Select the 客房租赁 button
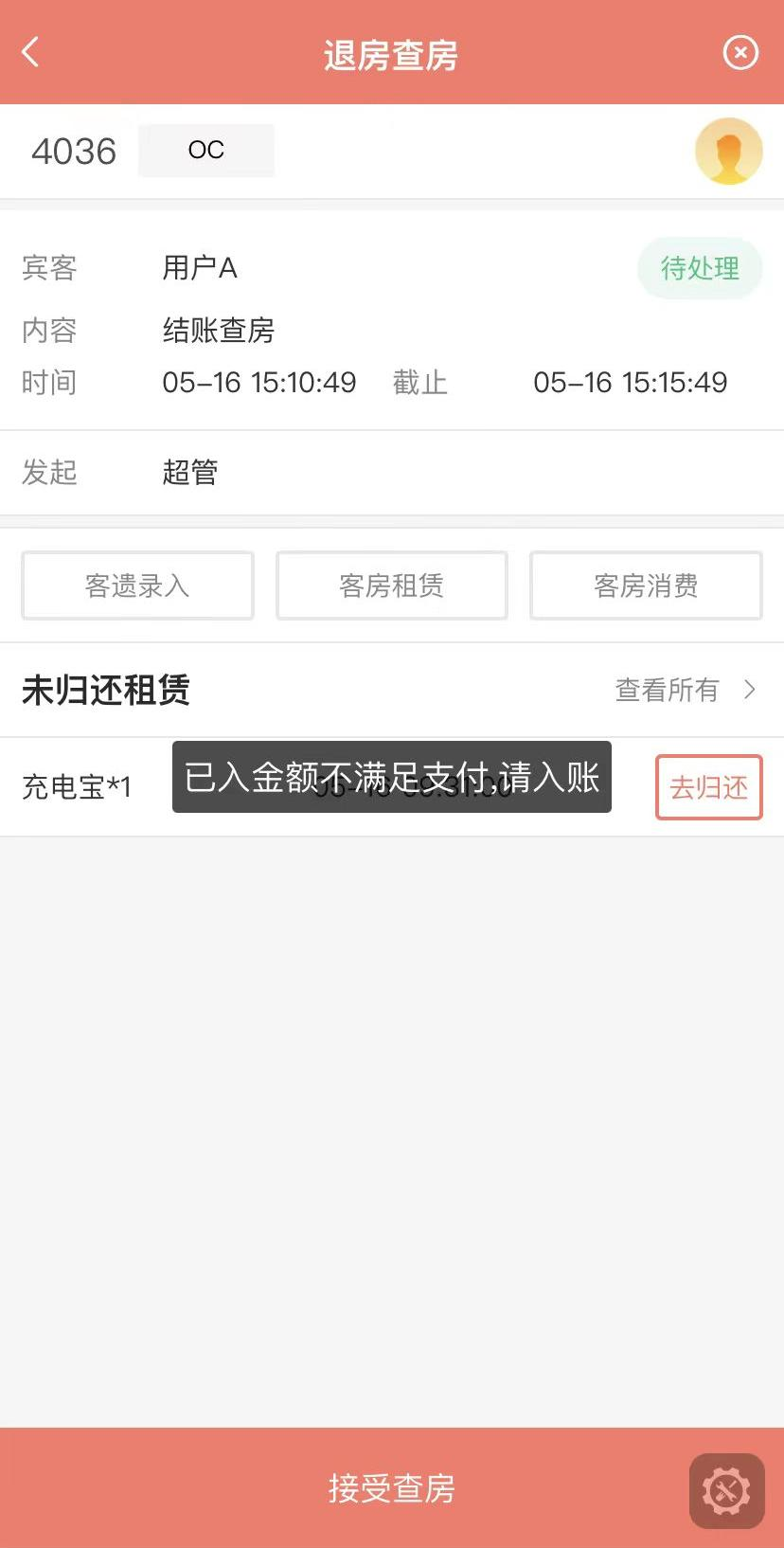The width and height of the screenshot is (784, 1548). (391, 585)
